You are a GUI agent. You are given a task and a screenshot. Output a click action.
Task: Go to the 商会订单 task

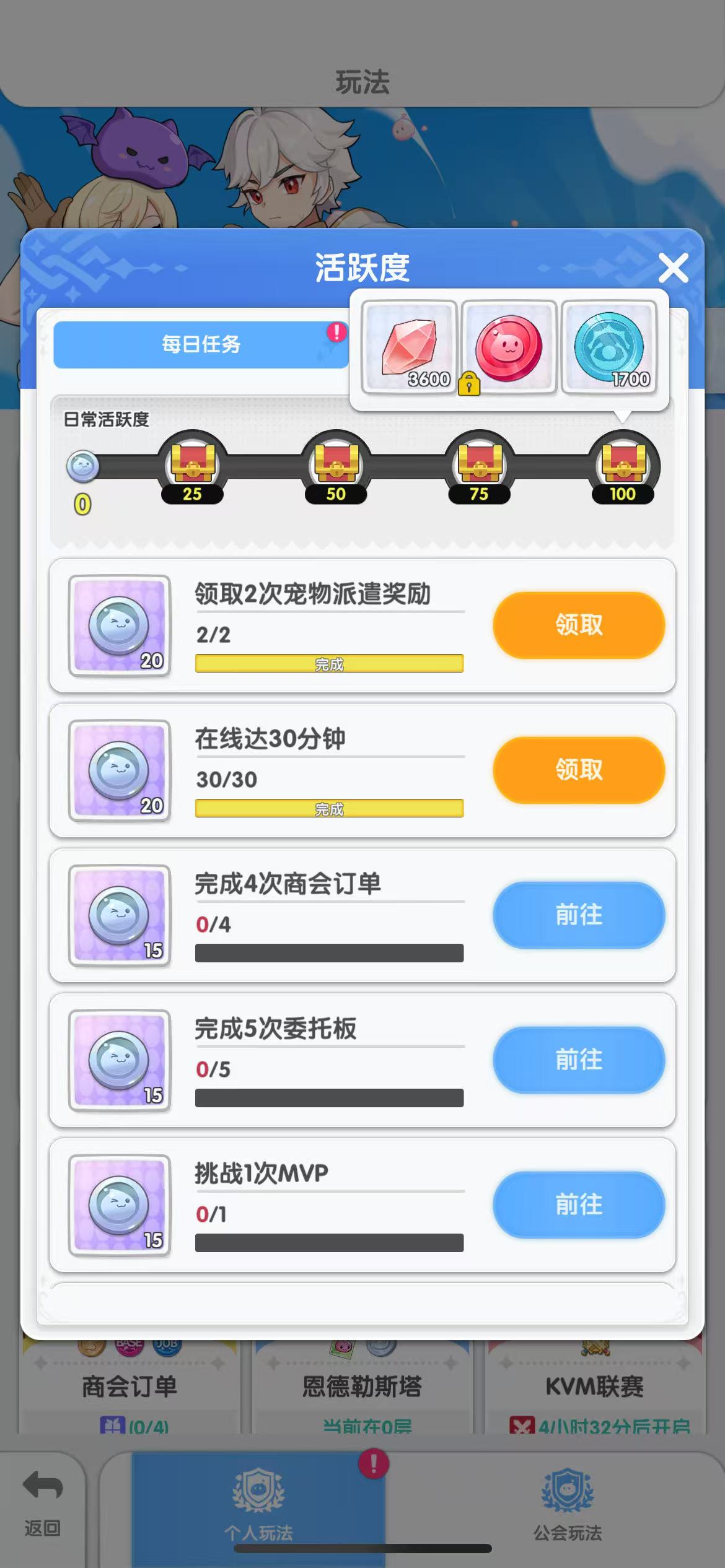578,915
